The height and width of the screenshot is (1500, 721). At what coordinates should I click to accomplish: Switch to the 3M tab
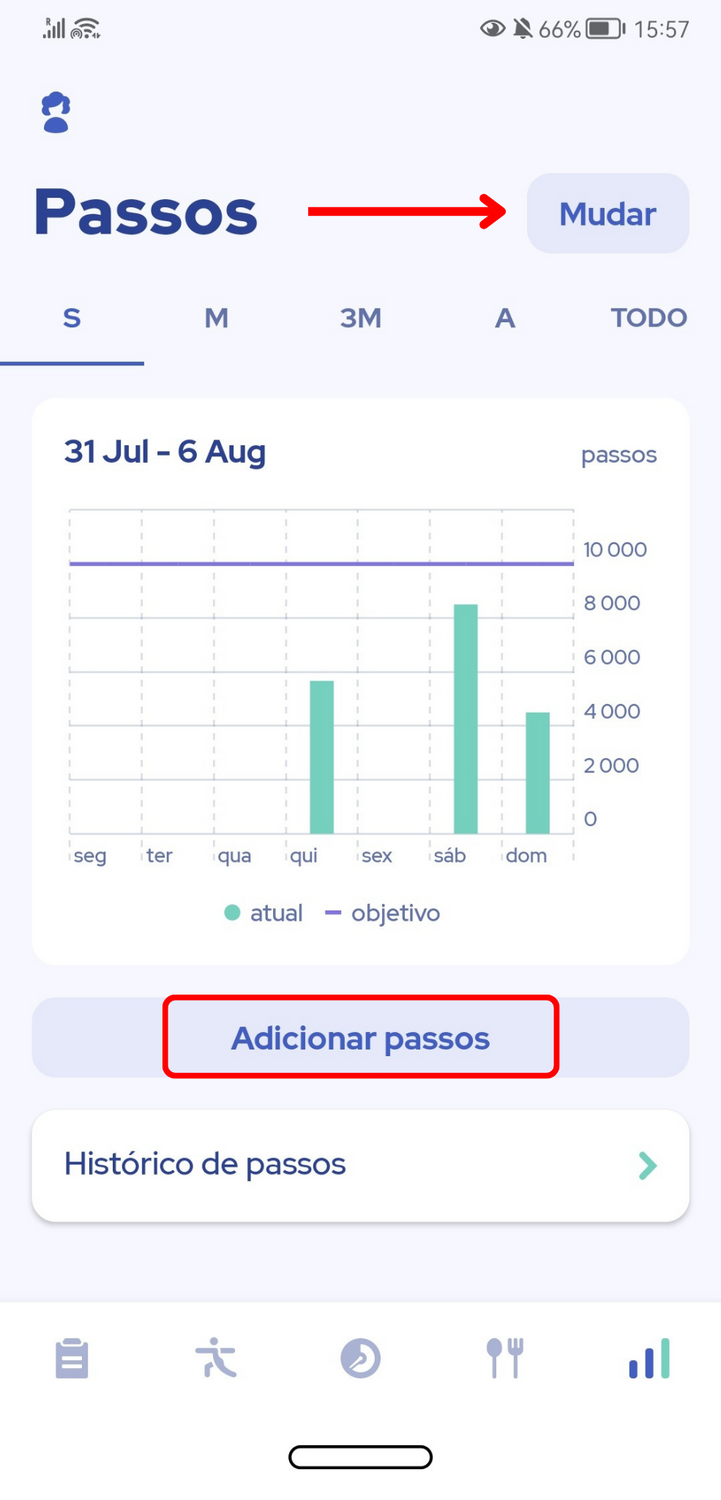361,318
